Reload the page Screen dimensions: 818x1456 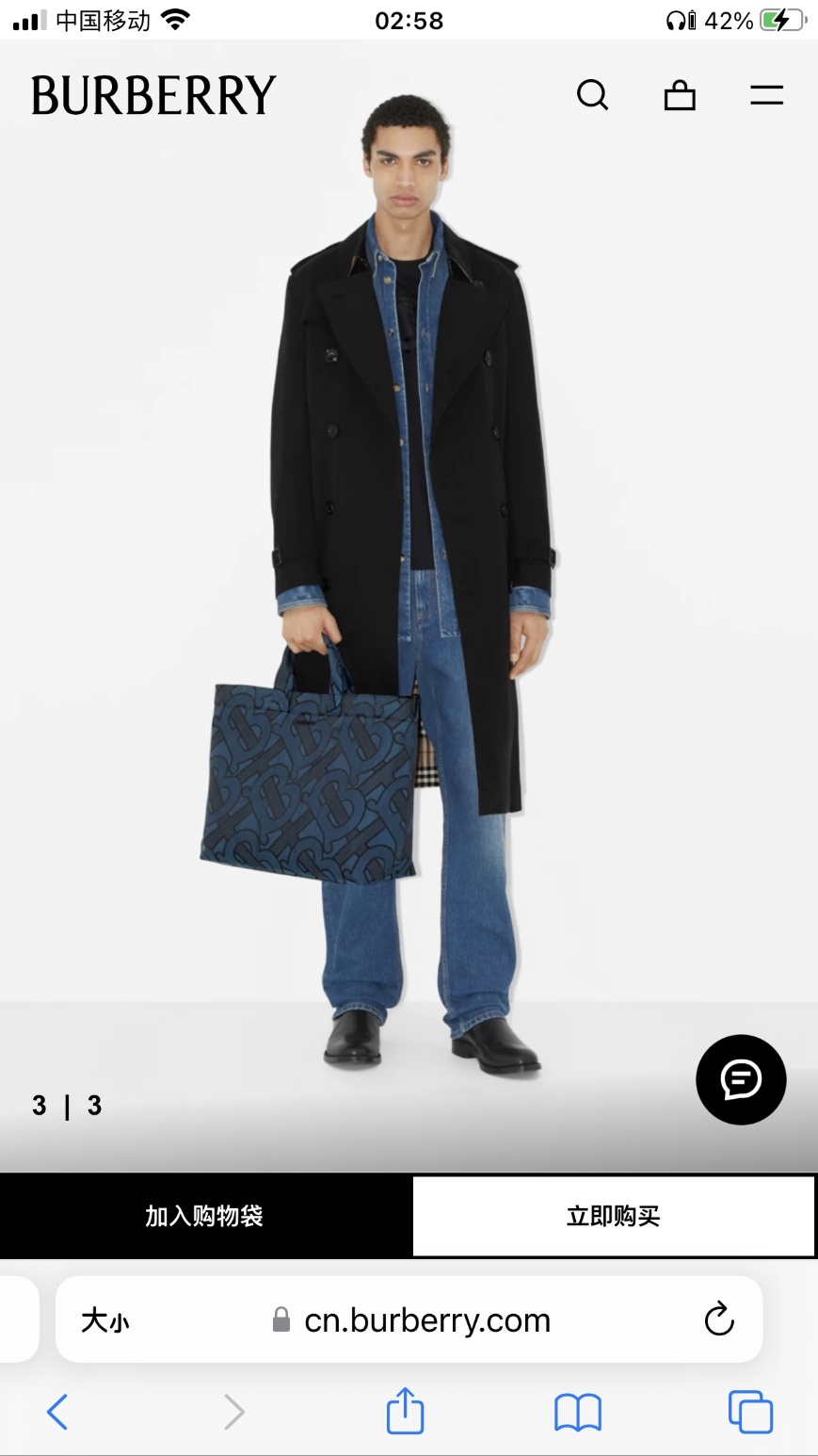(x=719, y=1319)
